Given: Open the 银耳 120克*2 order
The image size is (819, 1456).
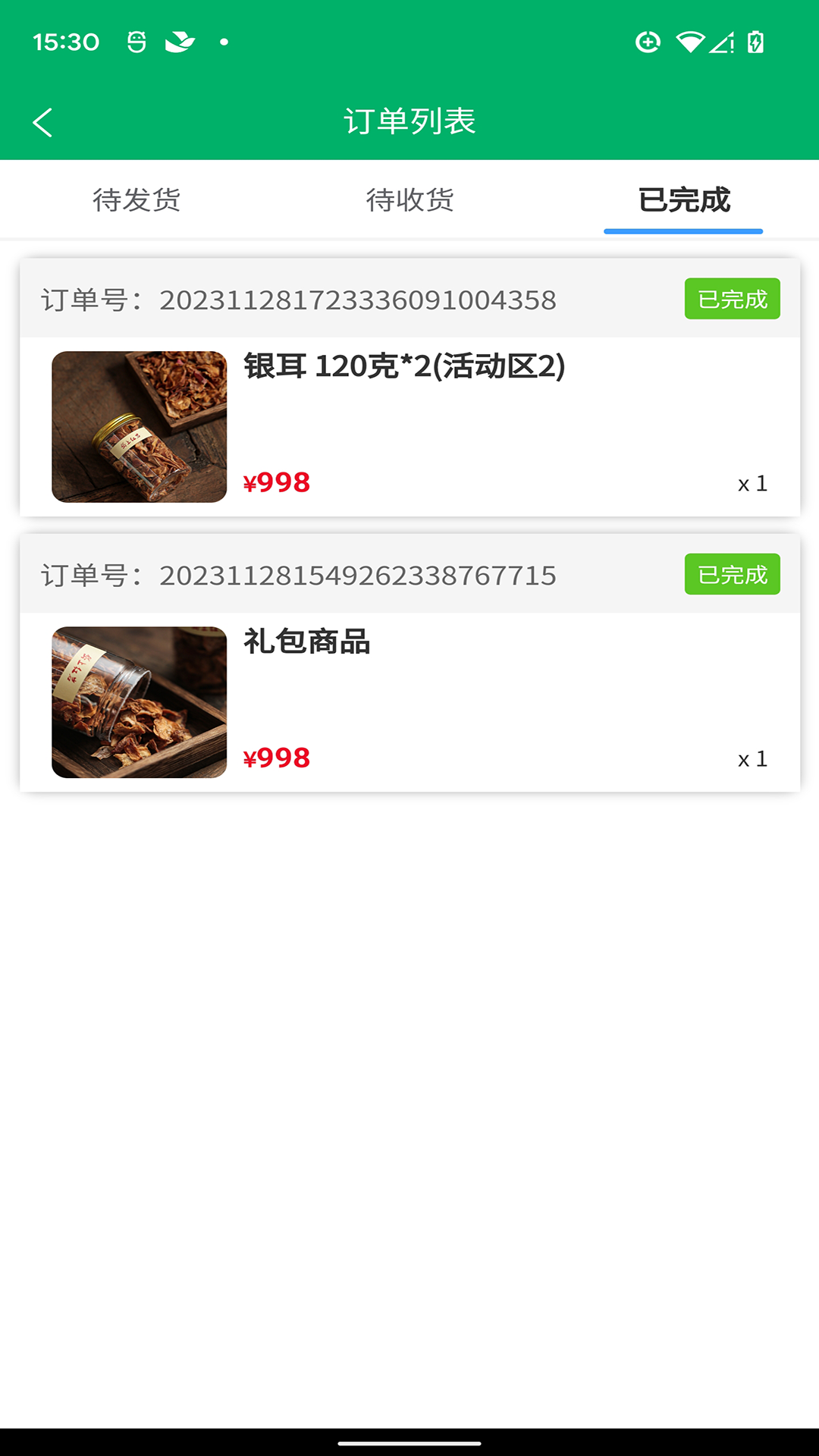Looking at the screenshot, I should tap(409, 425).
